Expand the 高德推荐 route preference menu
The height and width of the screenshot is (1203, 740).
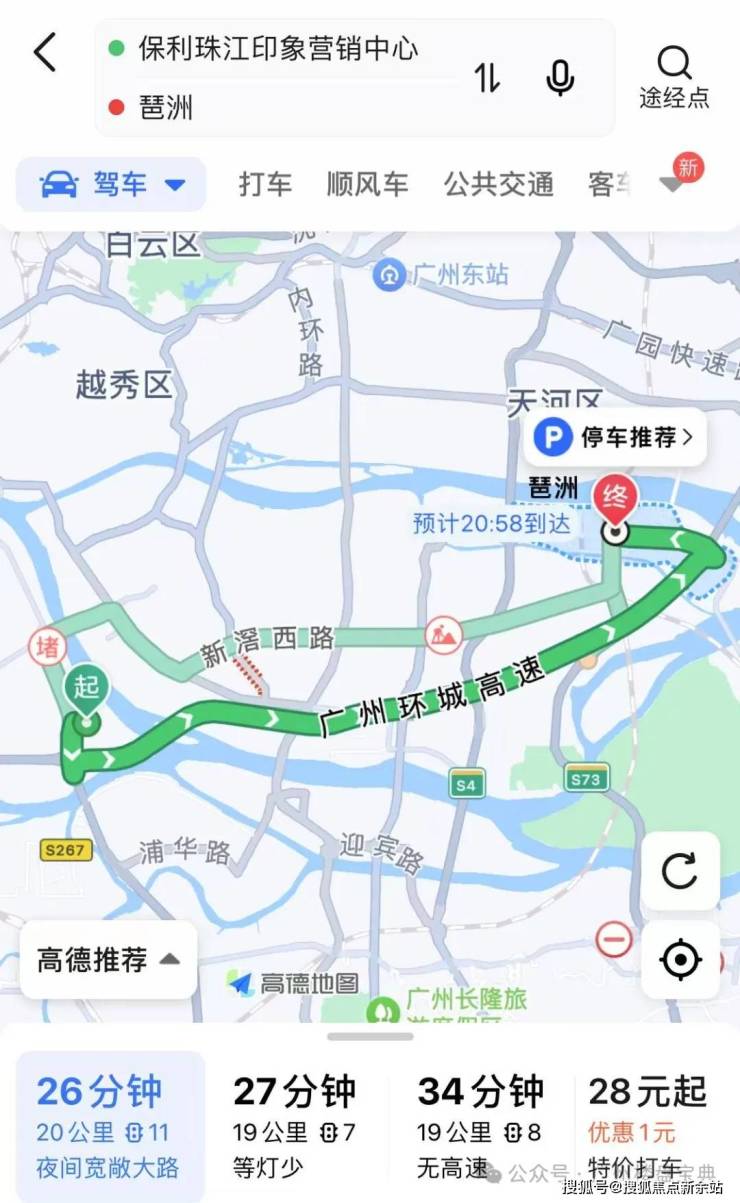pos(108,960)
